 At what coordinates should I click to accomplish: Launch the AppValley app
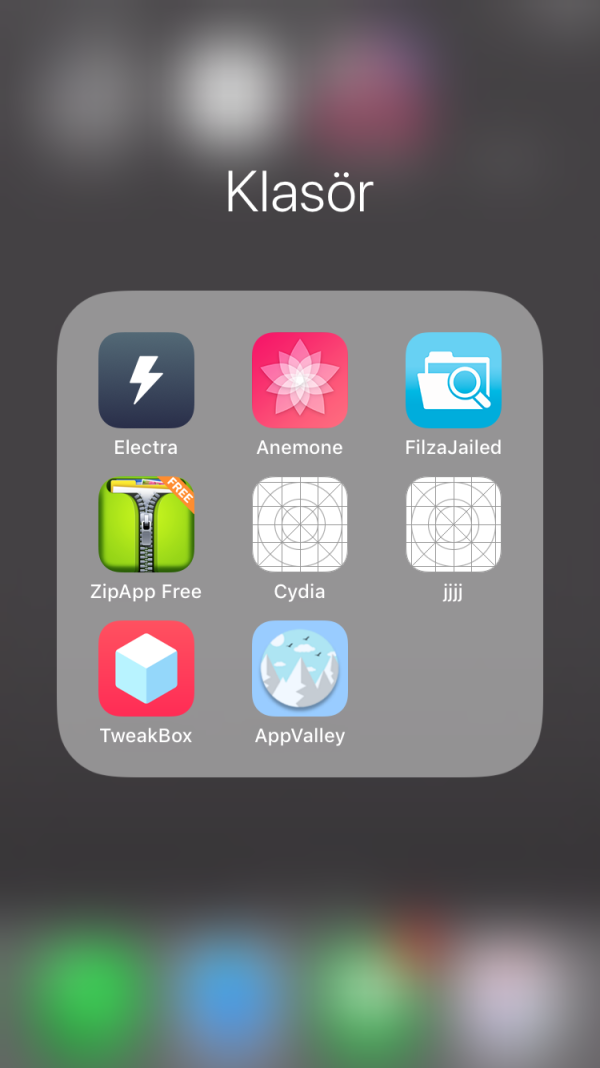299,668
